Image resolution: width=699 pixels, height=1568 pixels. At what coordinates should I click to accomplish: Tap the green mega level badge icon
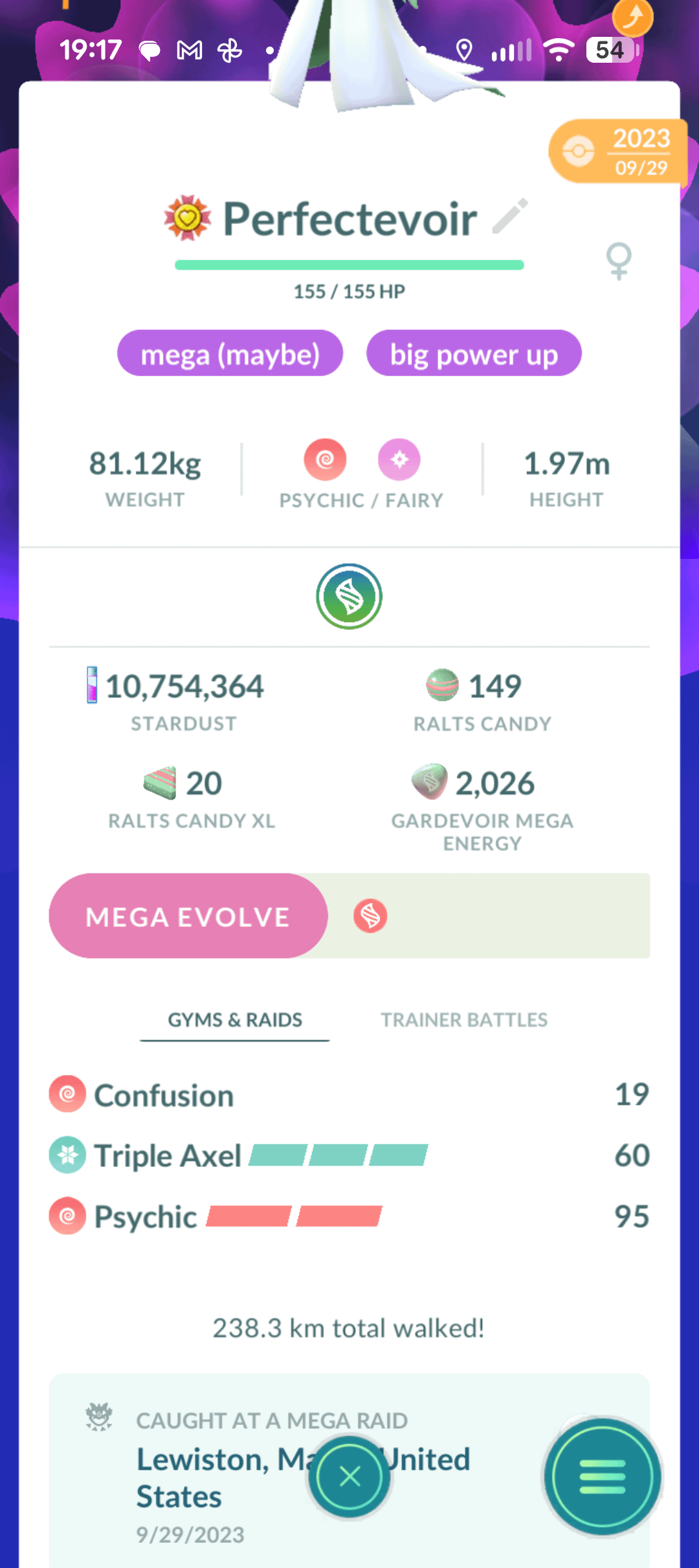pyautogui.click(x=349, y=596)
